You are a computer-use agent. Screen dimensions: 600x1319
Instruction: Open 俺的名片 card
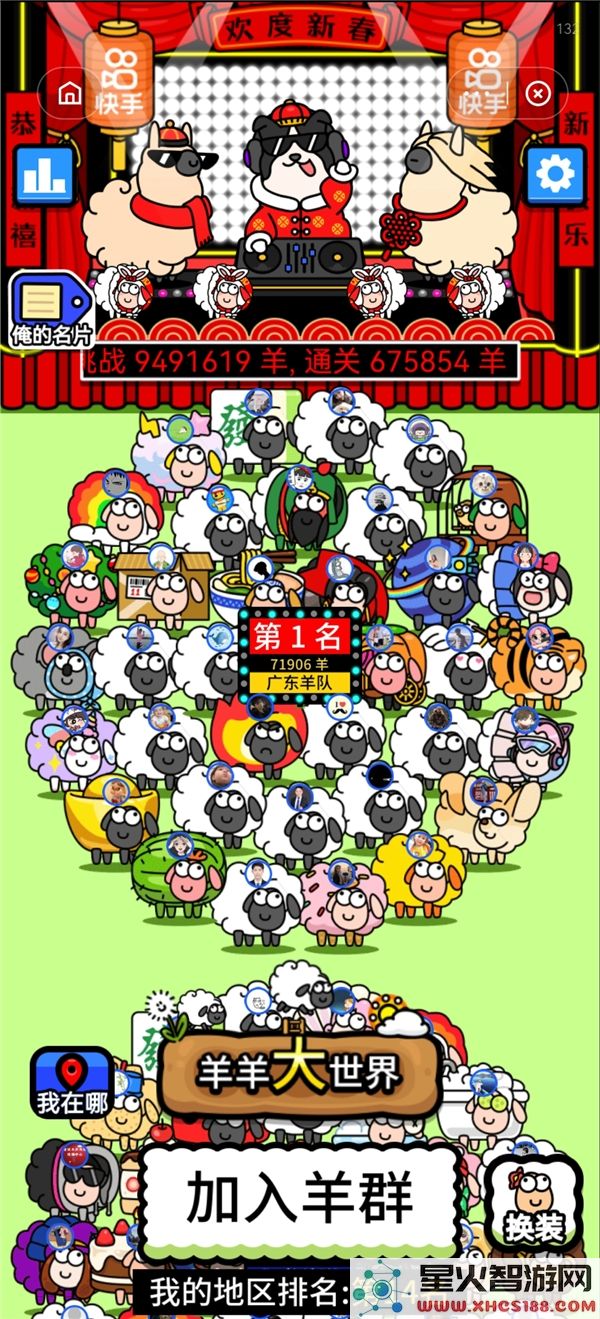(x=48, y=312)
